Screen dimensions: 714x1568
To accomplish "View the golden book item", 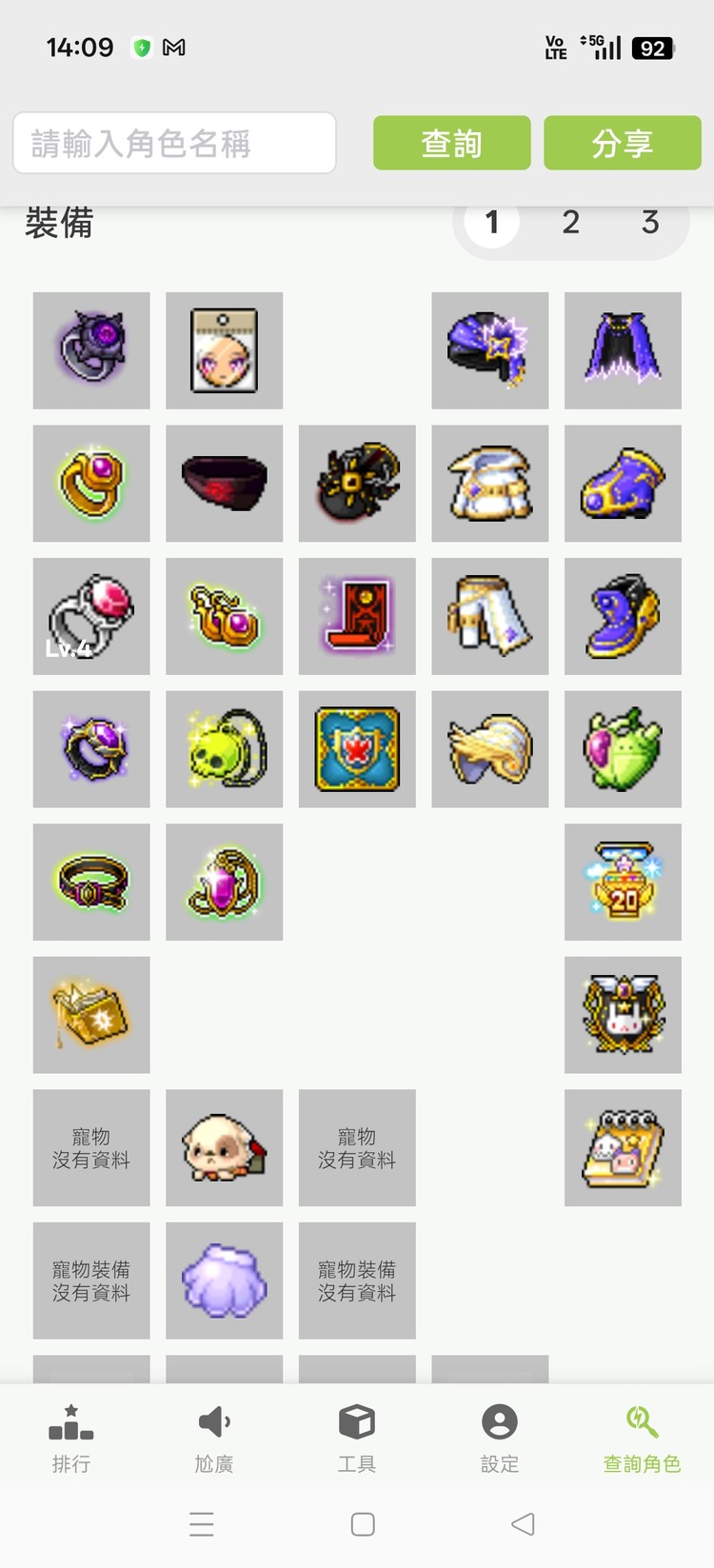I will pyautogui.click(x=91, y=1015).
